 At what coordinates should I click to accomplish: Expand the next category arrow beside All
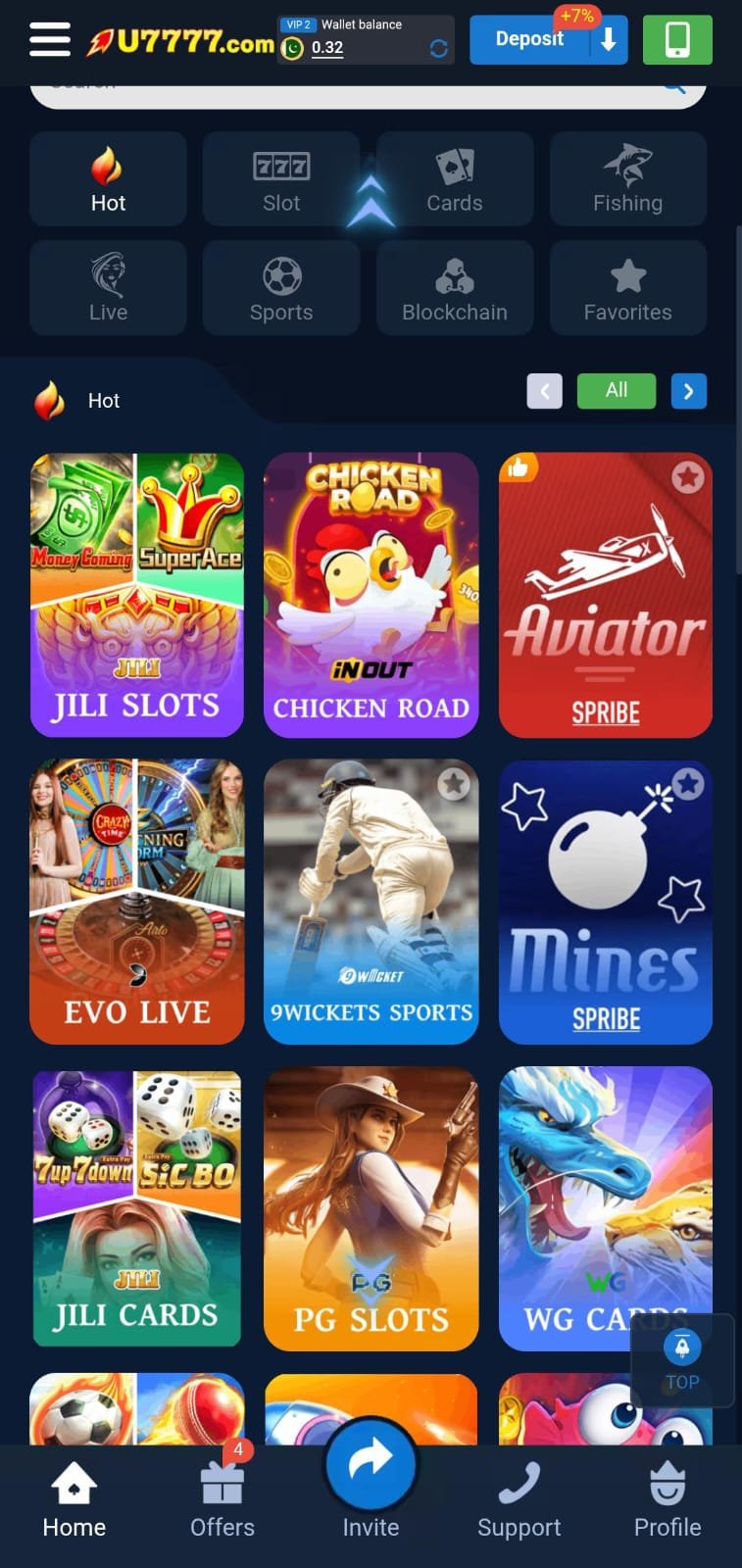point(689,391)
